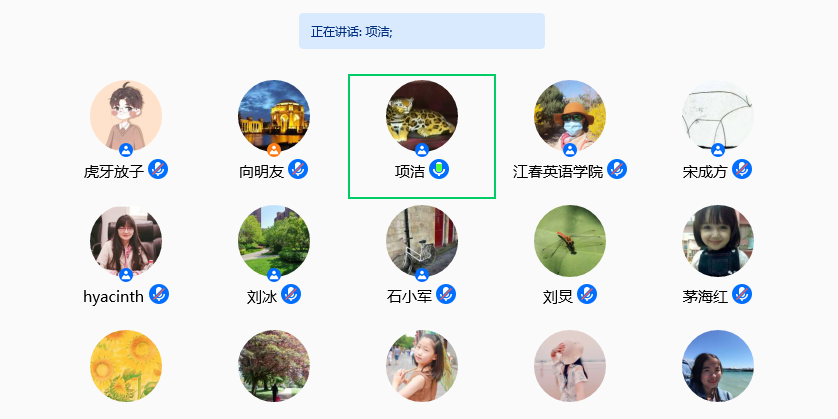Tap the muted mic icon beside hyacinth
838x419 pixels.
[x=159, y=295]
